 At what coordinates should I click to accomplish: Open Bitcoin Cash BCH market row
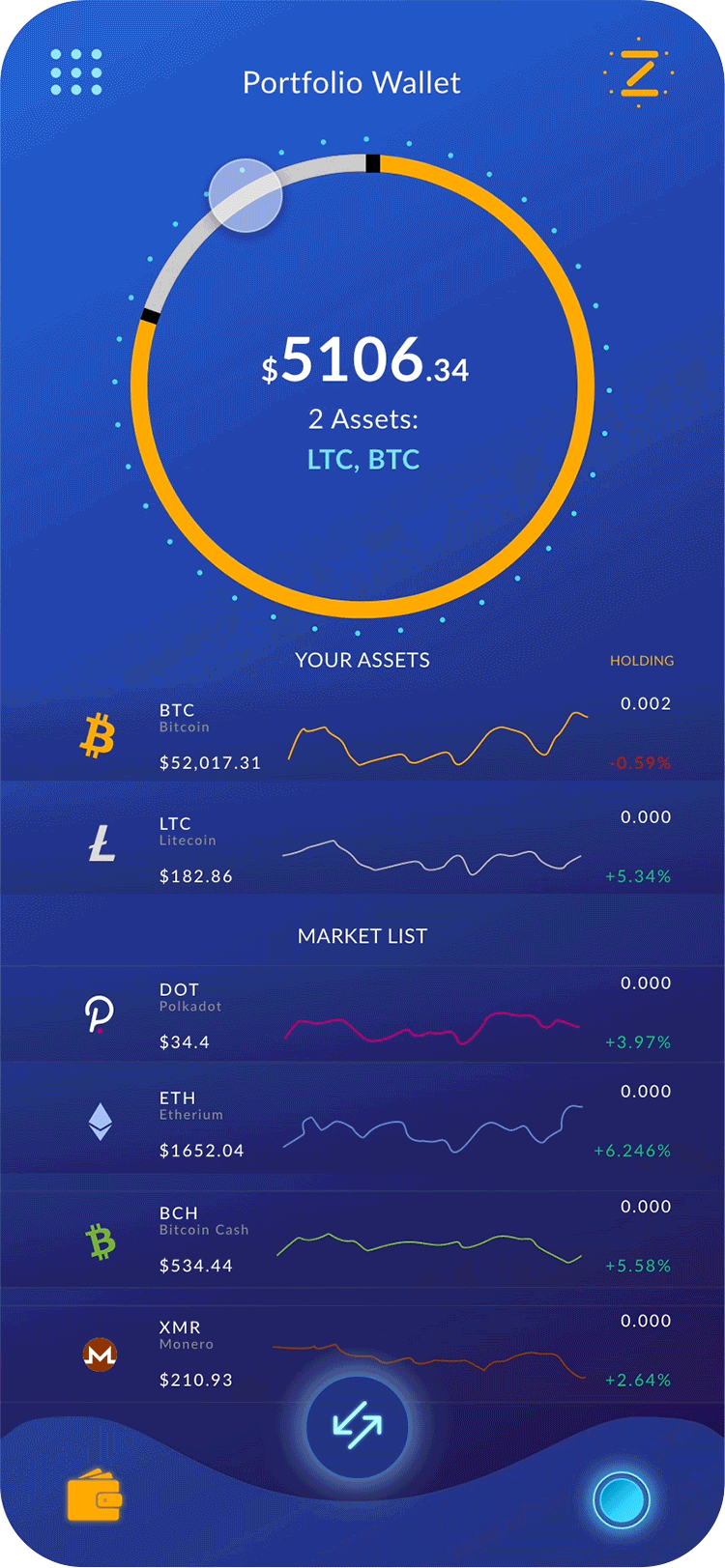[362, 1239]
